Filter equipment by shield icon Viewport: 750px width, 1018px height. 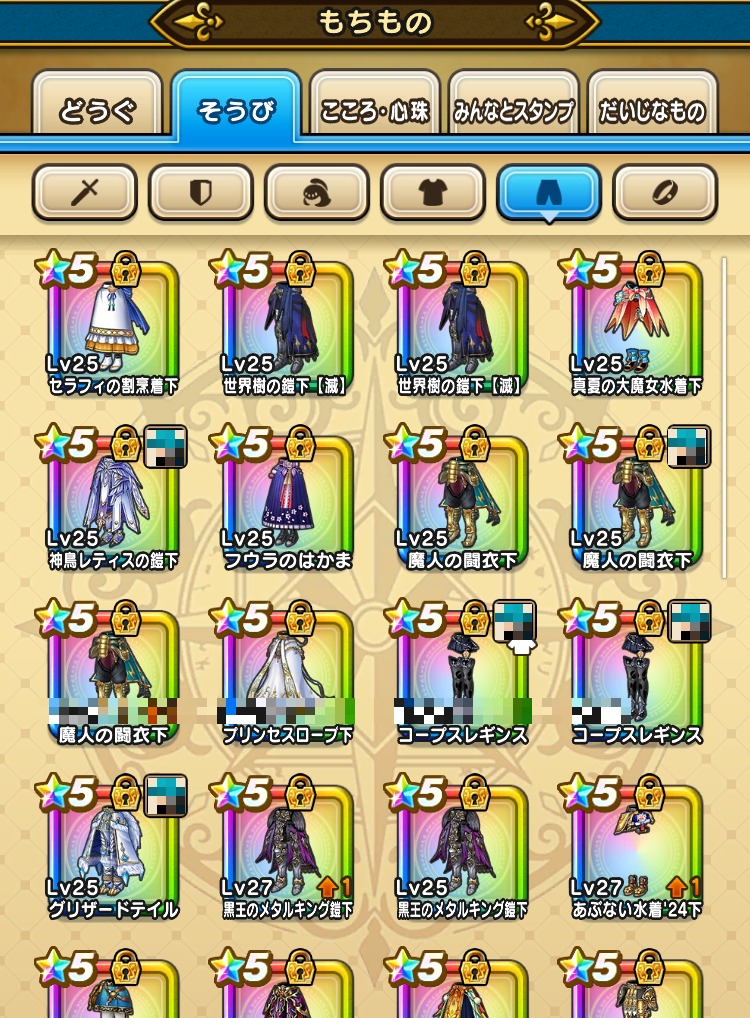200,192
